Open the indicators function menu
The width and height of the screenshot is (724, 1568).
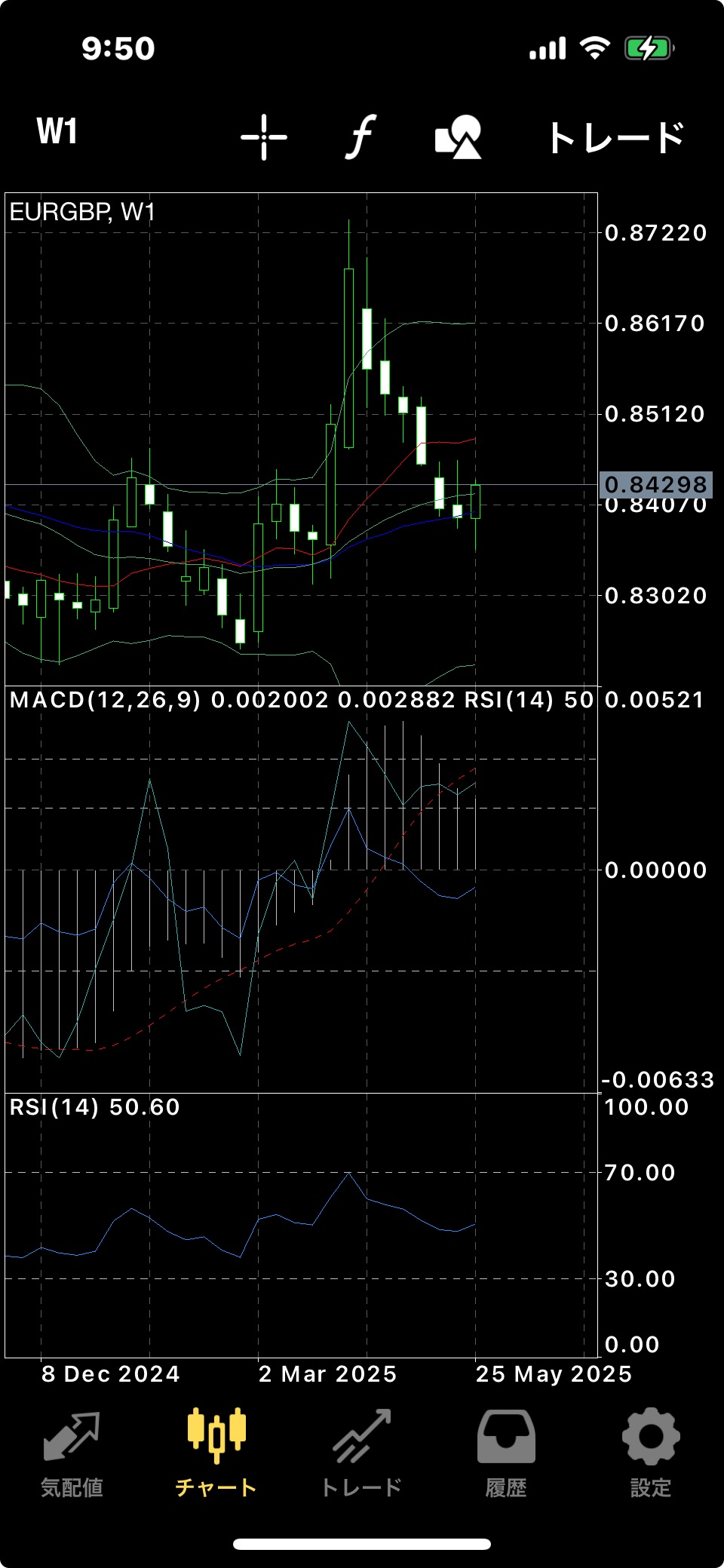[361, 137]
